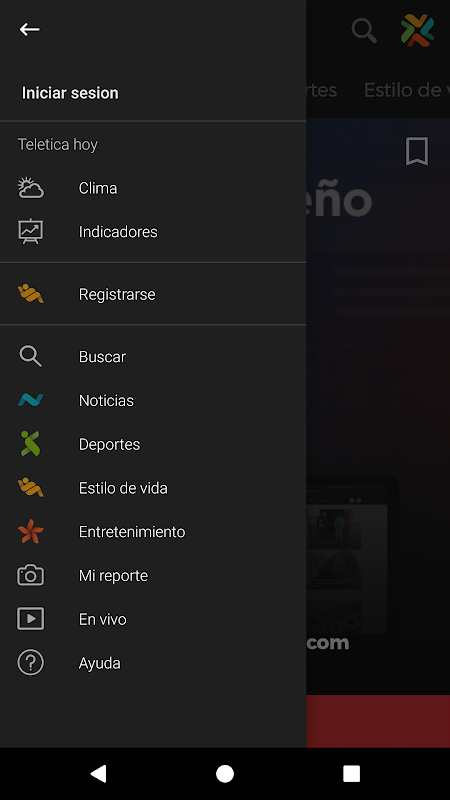The width and height of the screenshot is (450, 800).
Task: Select Estilo de vida in the drawer
Action: [153, 488]
